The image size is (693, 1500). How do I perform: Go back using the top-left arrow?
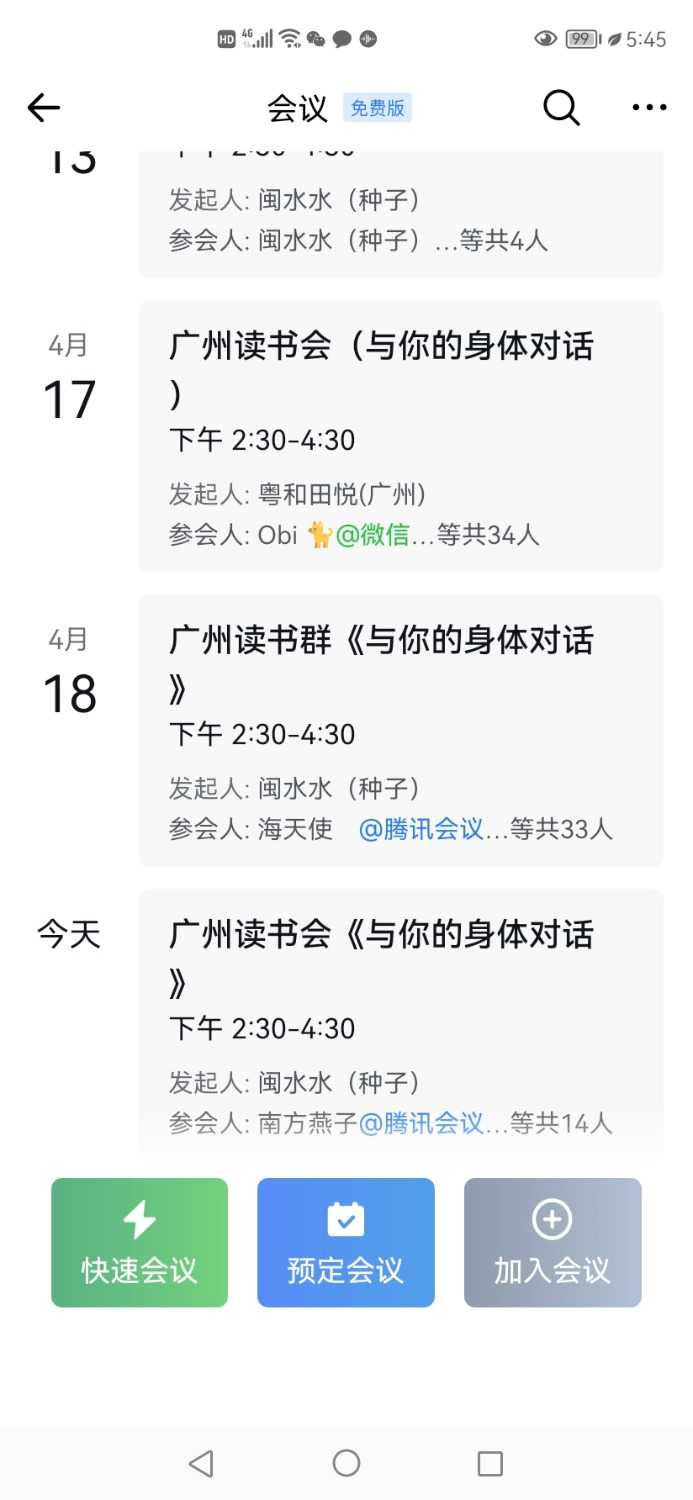tap(44, 108)
